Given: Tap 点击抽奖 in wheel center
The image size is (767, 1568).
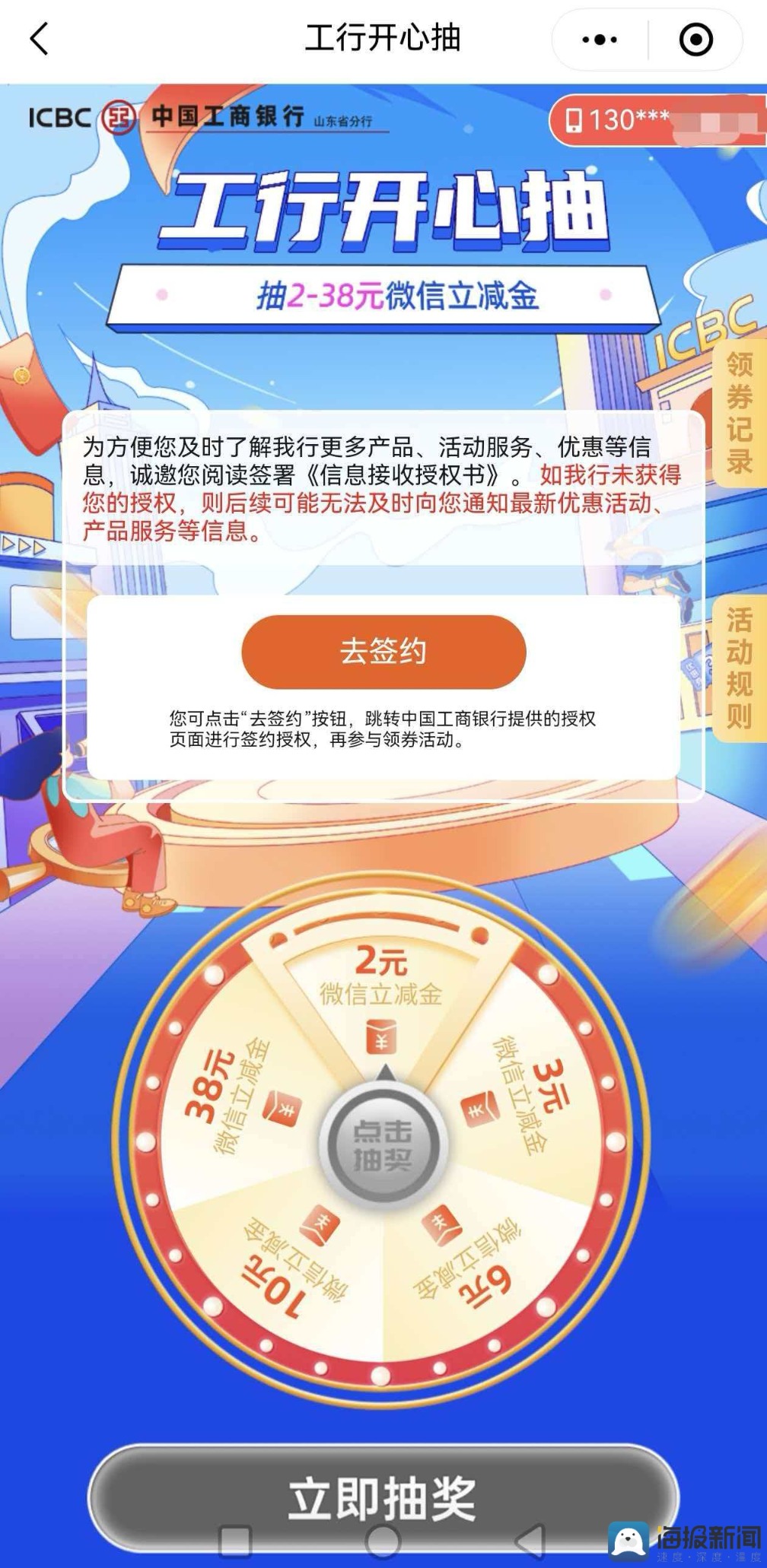Looking at the screenshot, I should pyautogui.click(x=383, y=1145).
